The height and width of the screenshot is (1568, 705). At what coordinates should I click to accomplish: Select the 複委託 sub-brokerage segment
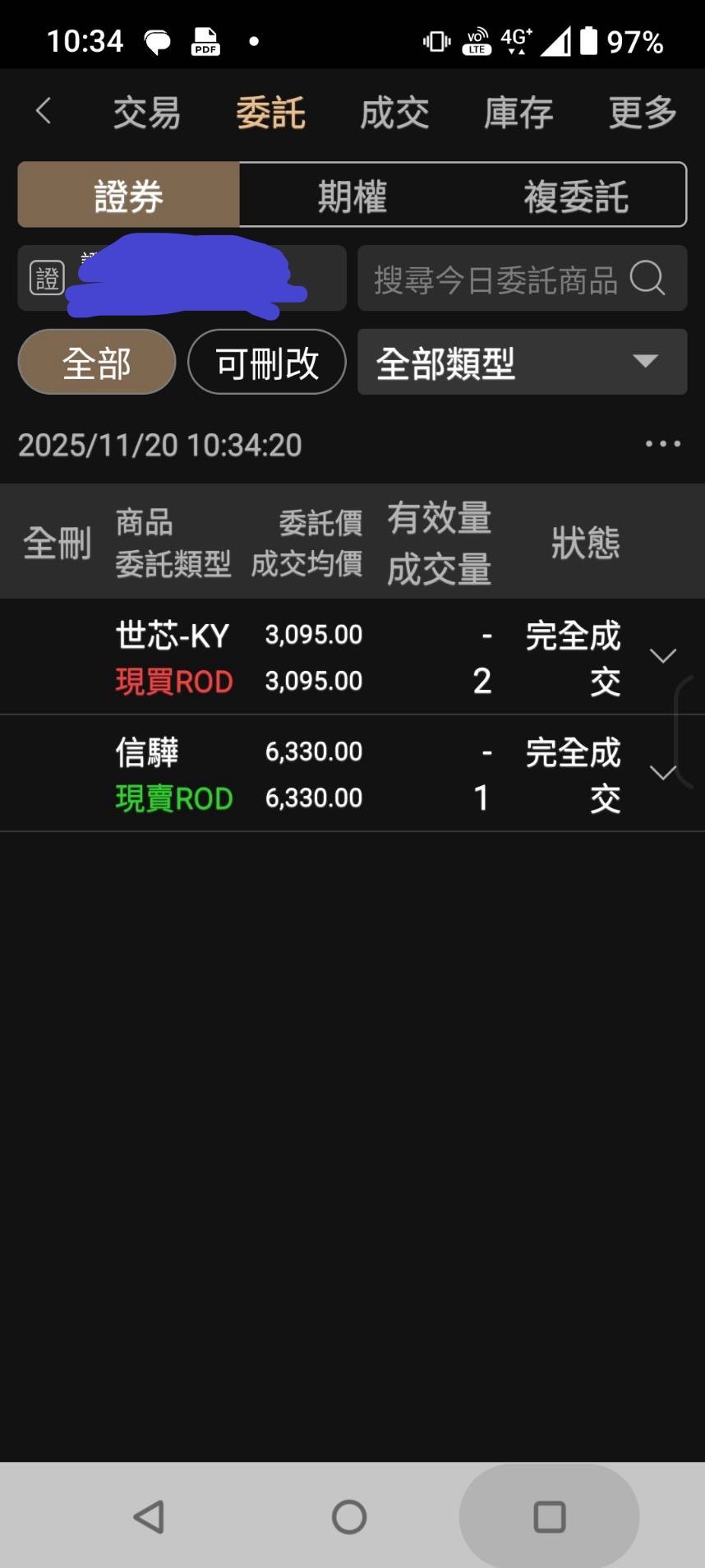pyautogui.click(x=574, y=195)
